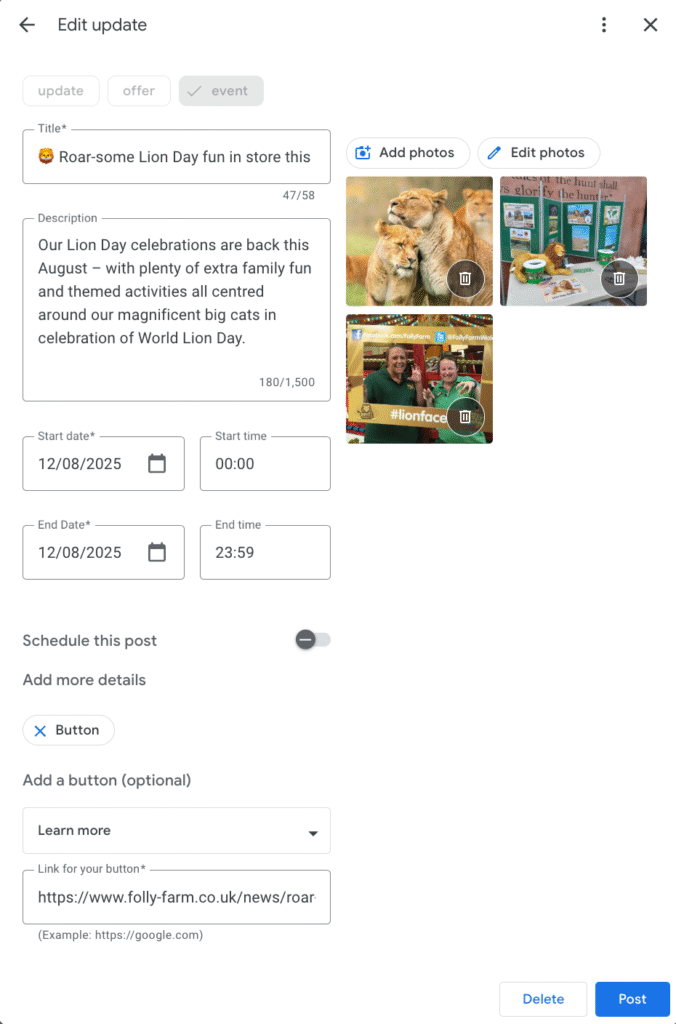
Task: Select the update post type chip
Action: 61,91
